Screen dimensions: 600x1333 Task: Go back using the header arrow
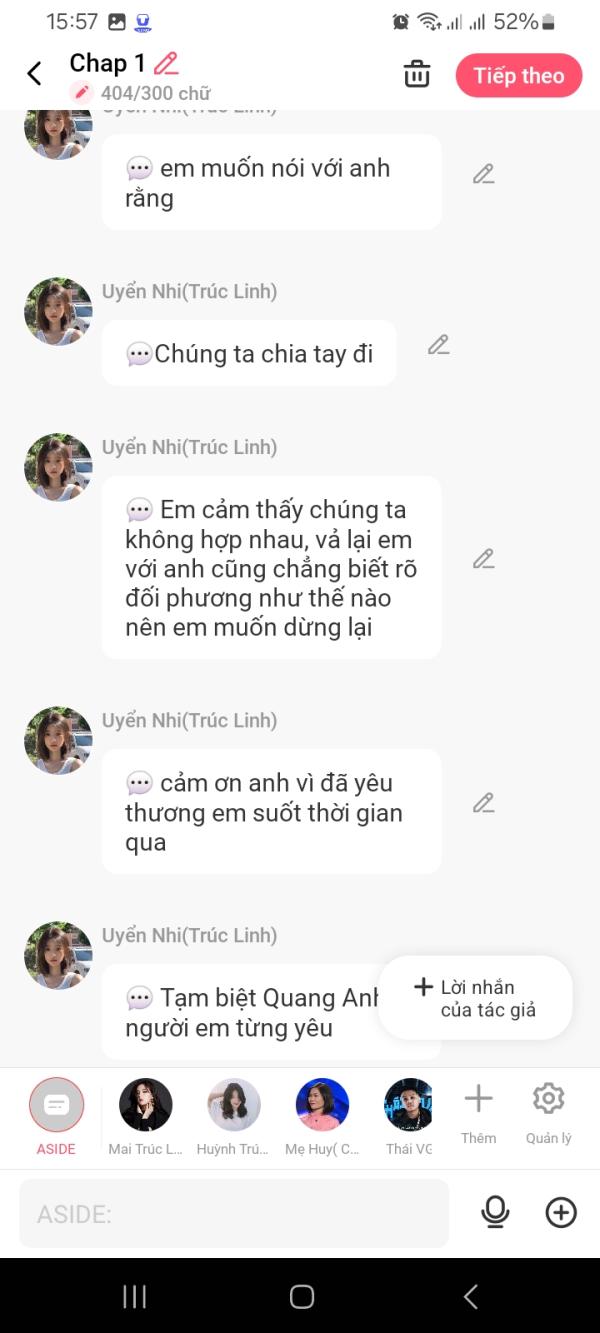(x=34, y=74)
